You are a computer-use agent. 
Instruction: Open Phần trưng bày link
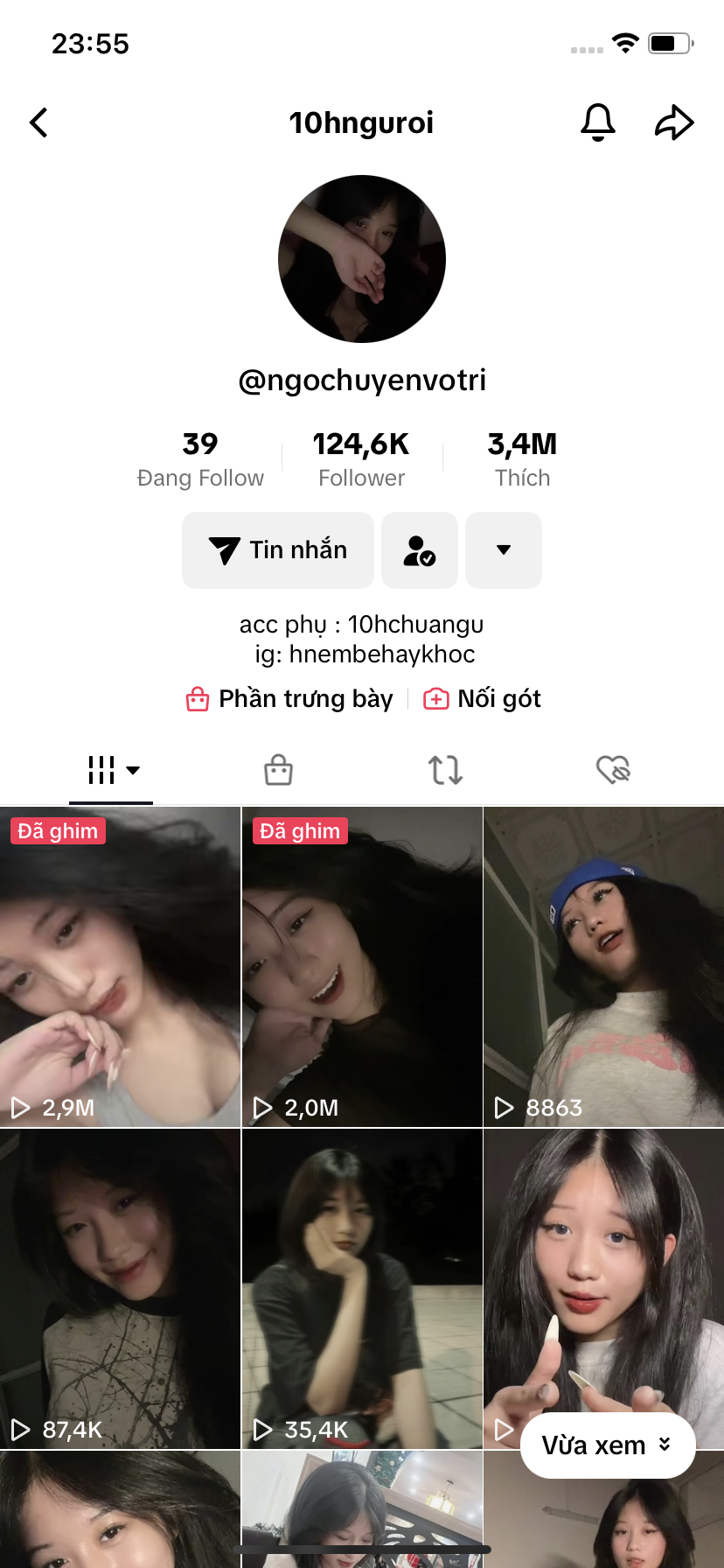click(x=290, y=699)
